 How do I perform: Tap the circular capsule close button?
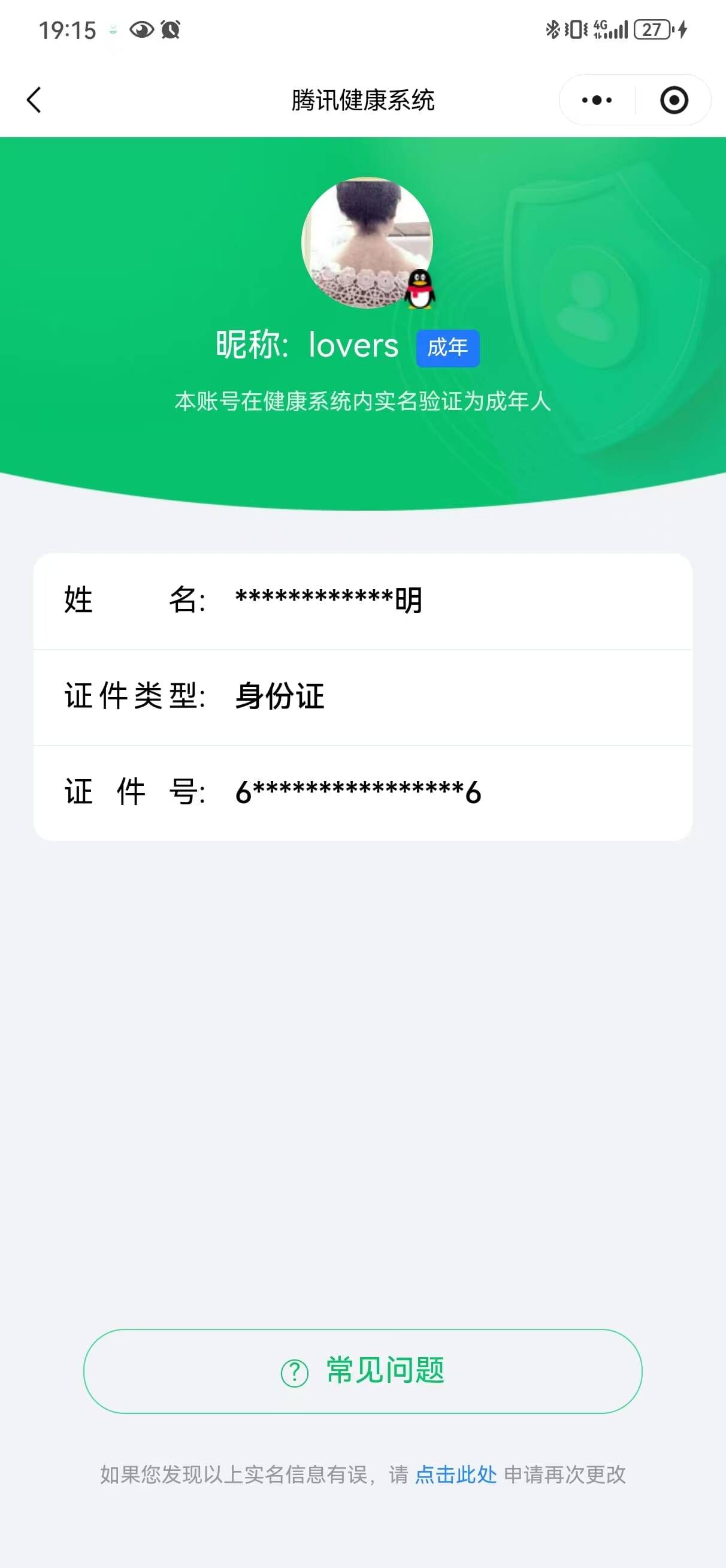674,101
